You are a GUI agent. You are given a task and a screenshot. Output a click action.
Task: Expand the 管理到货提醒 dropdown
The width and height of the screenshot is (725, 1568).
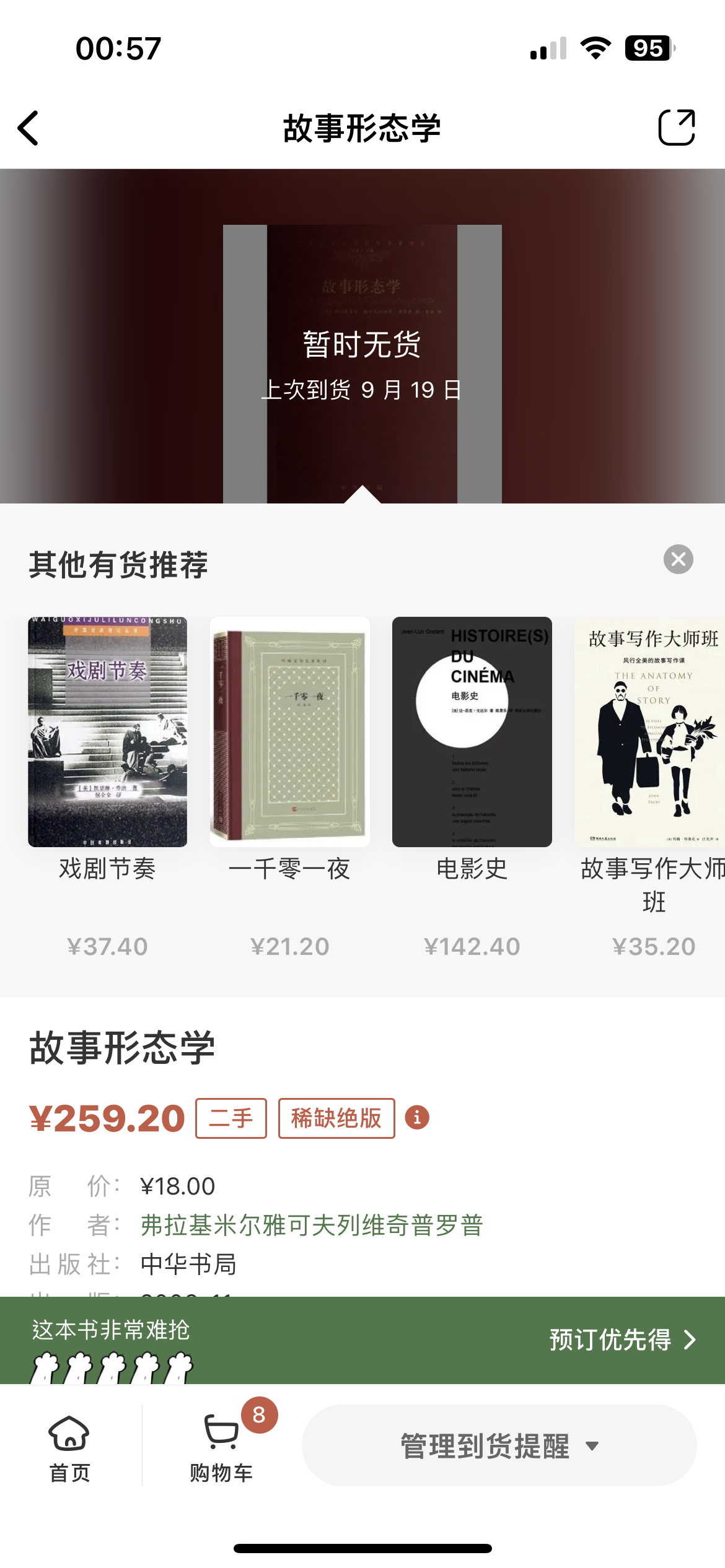499,1446
